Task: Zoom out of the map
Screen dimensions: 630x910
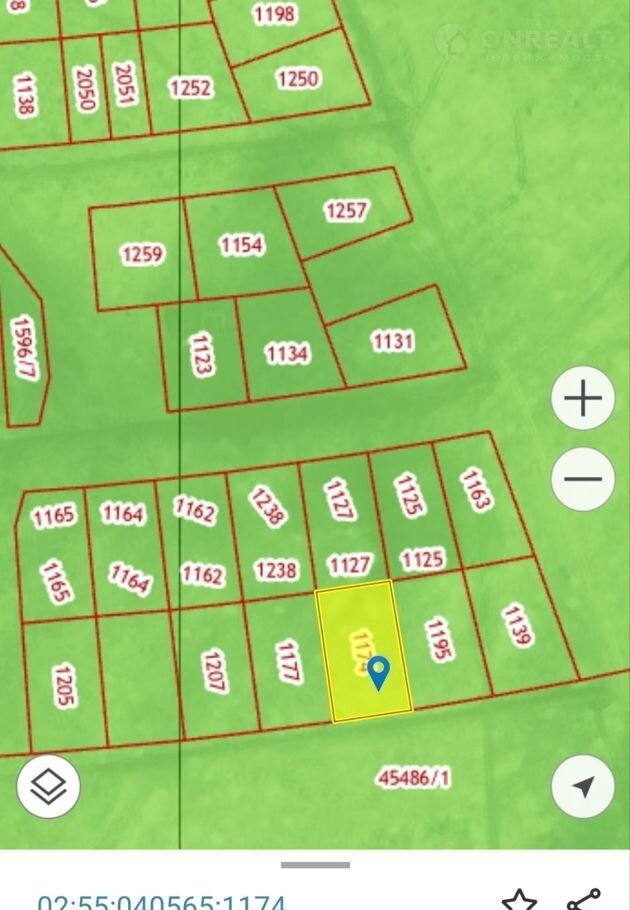Action: 583,479
